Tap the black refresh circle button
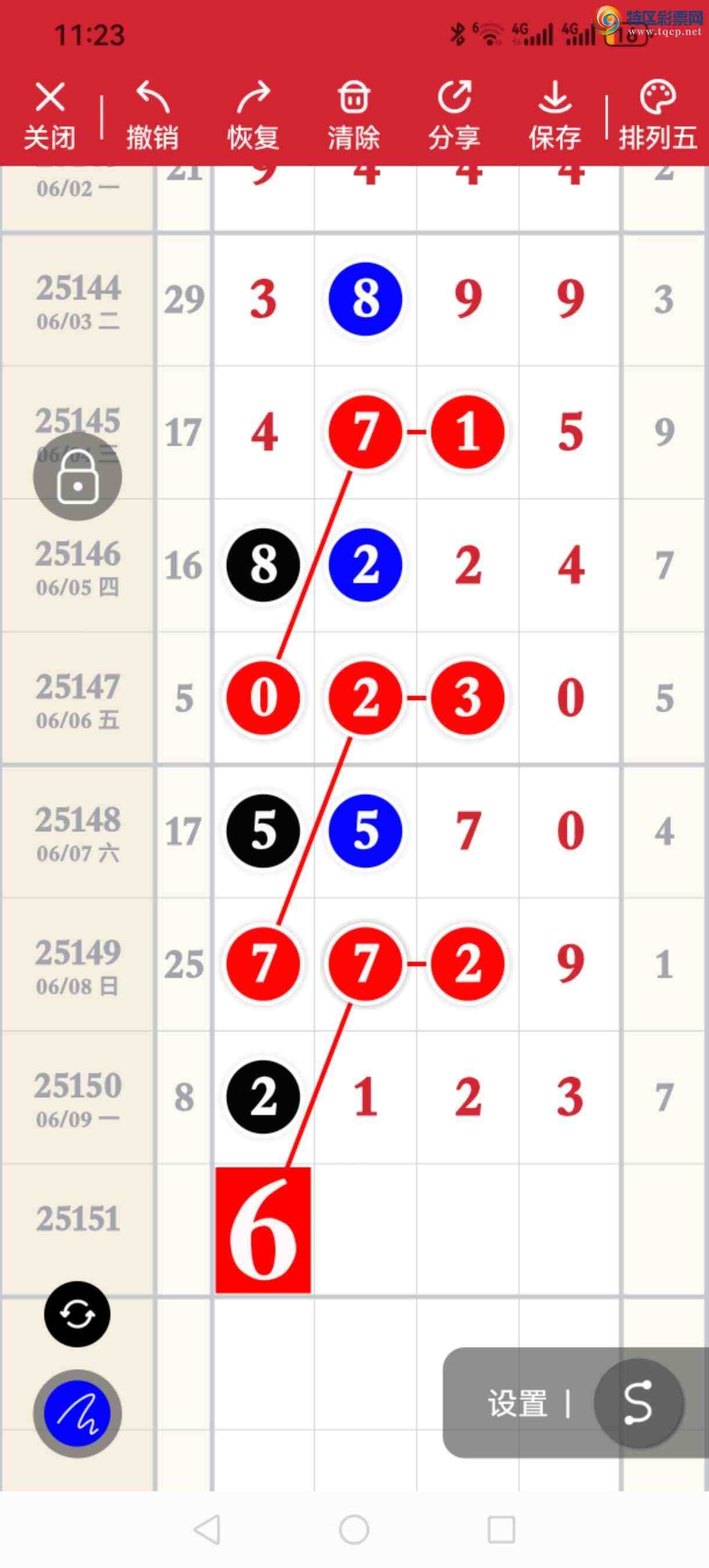709x1568 pixels. (77, 1314)
